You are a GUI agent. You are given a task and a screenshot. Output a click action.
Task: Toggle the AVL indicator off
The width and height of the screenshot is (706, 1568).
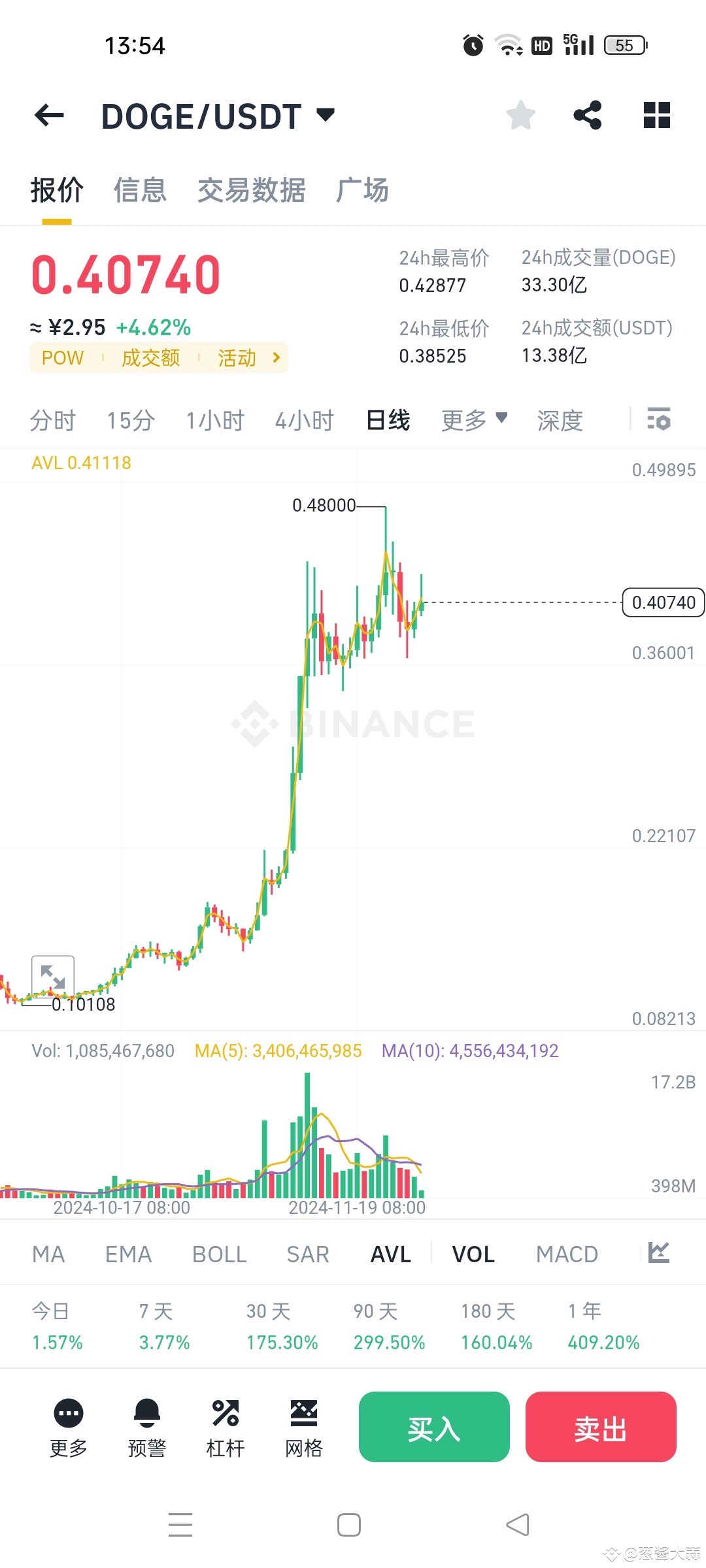coord(390,1253)
